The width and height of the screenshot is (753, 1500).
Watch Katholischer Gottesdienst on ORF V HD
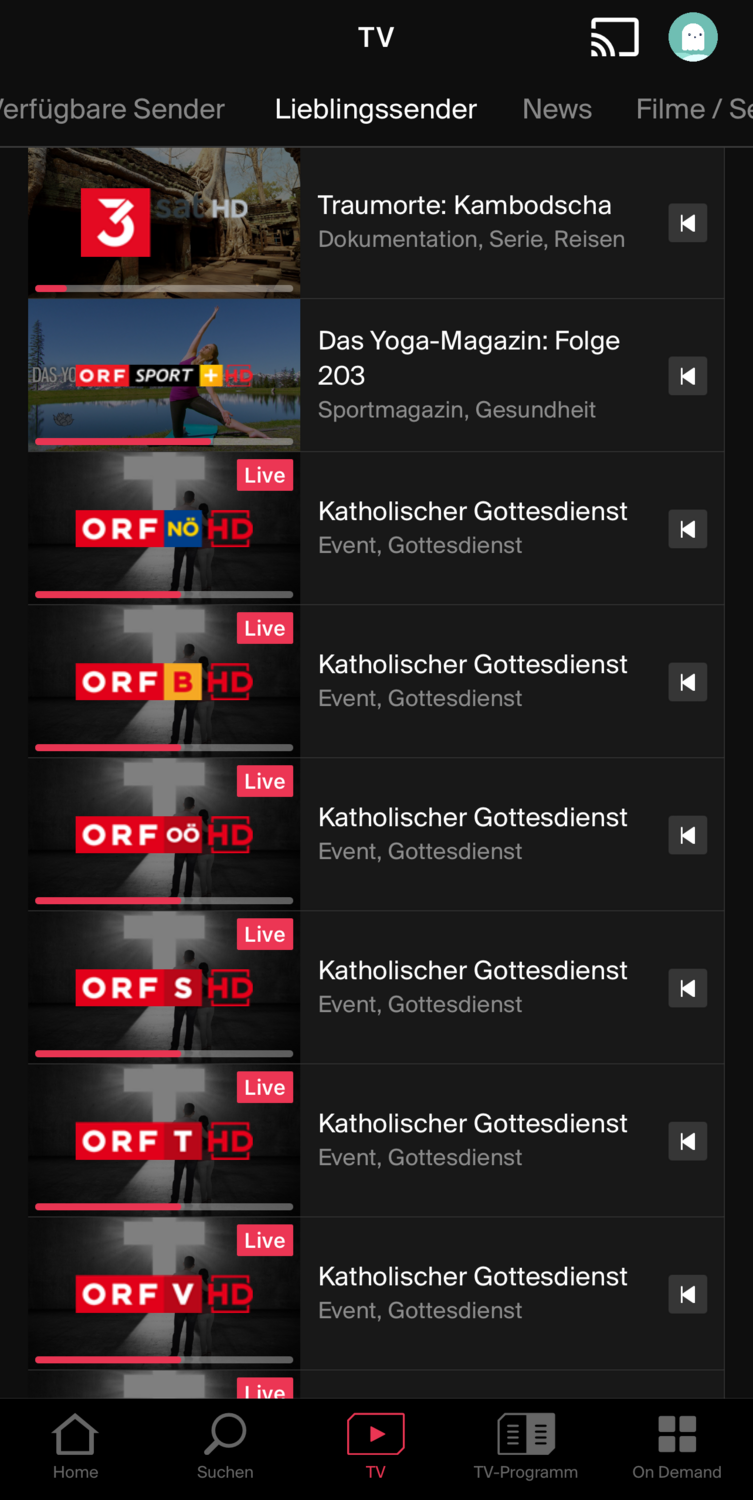(472, 1292)
